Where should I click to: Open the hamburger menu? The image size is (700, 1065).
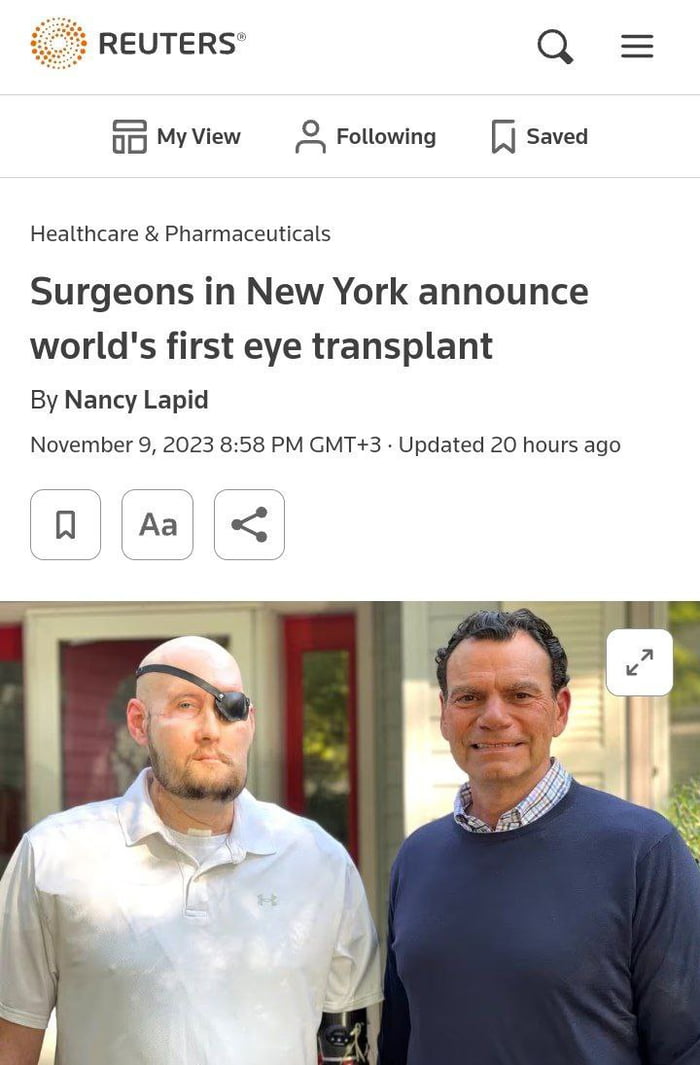click(x=637, y=46)
